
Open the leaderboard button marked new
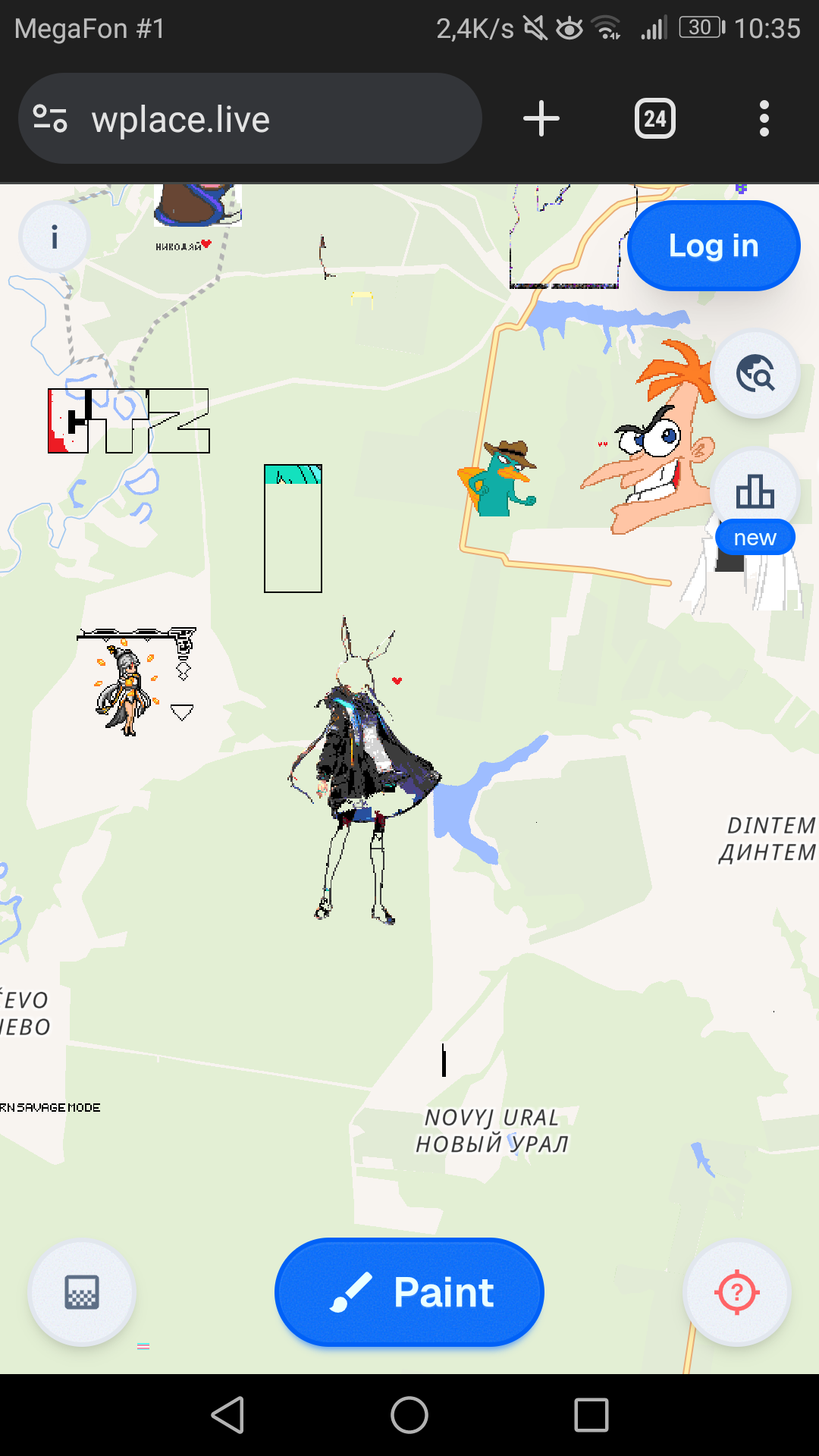755,493
